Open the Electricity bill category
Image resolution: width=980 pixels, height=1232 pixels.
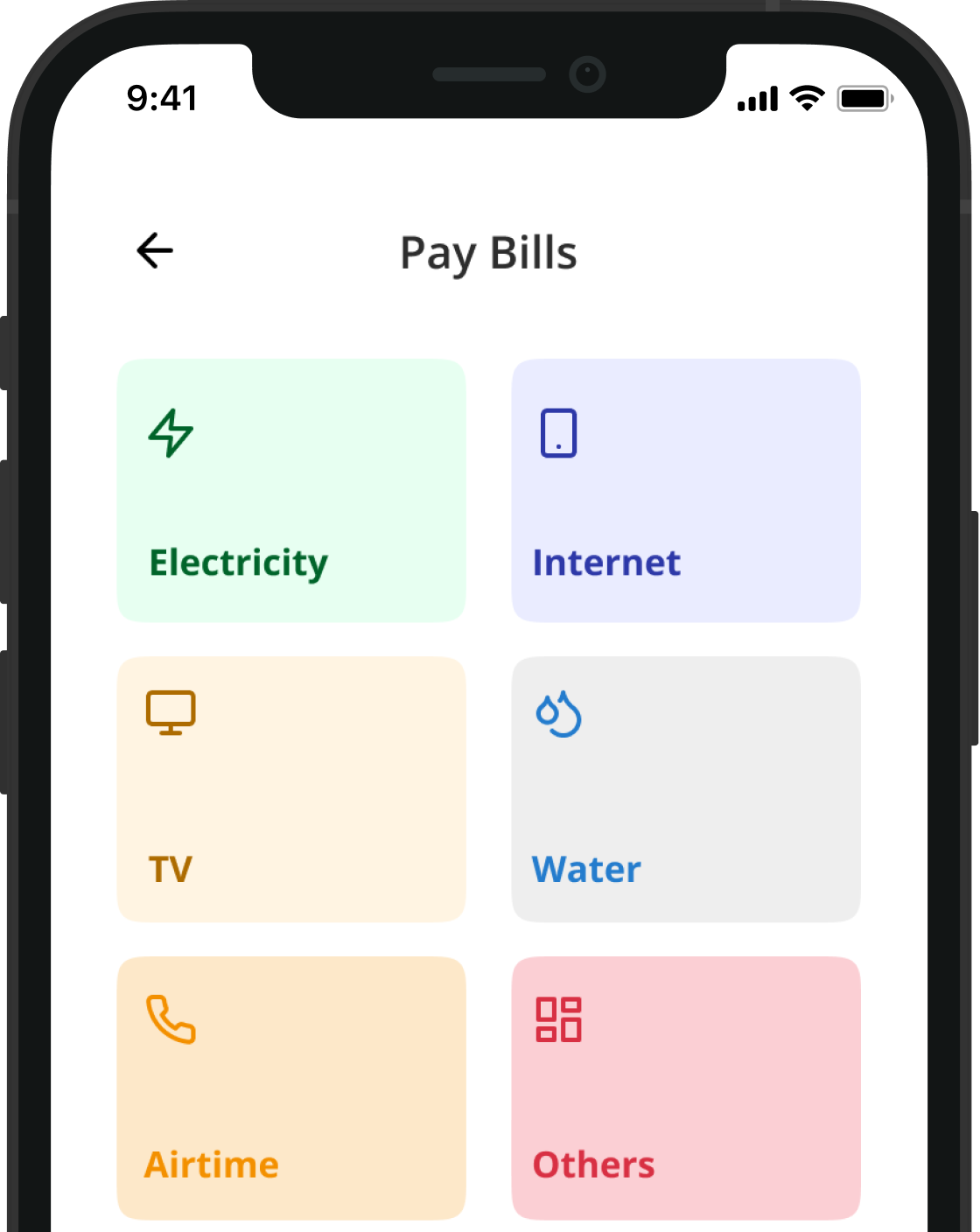(x=291, y=490)
